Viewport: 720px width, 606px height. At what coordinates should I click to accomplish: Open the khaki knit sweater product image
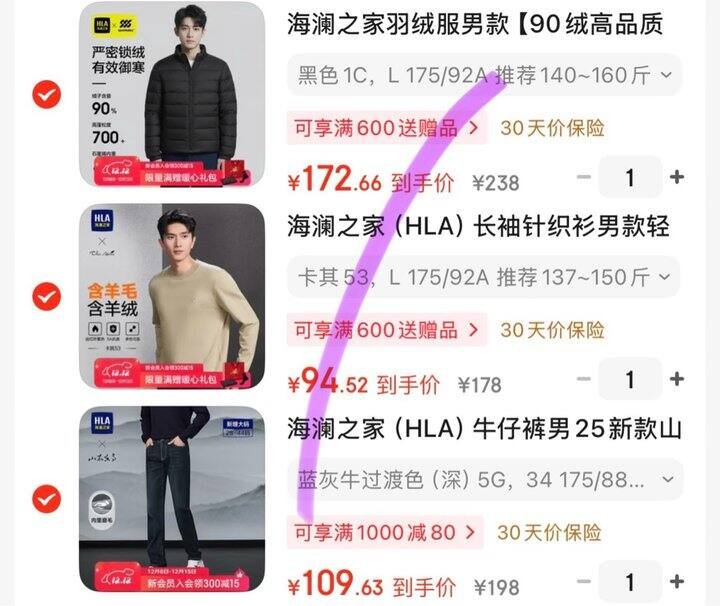(x=172, y=296)
